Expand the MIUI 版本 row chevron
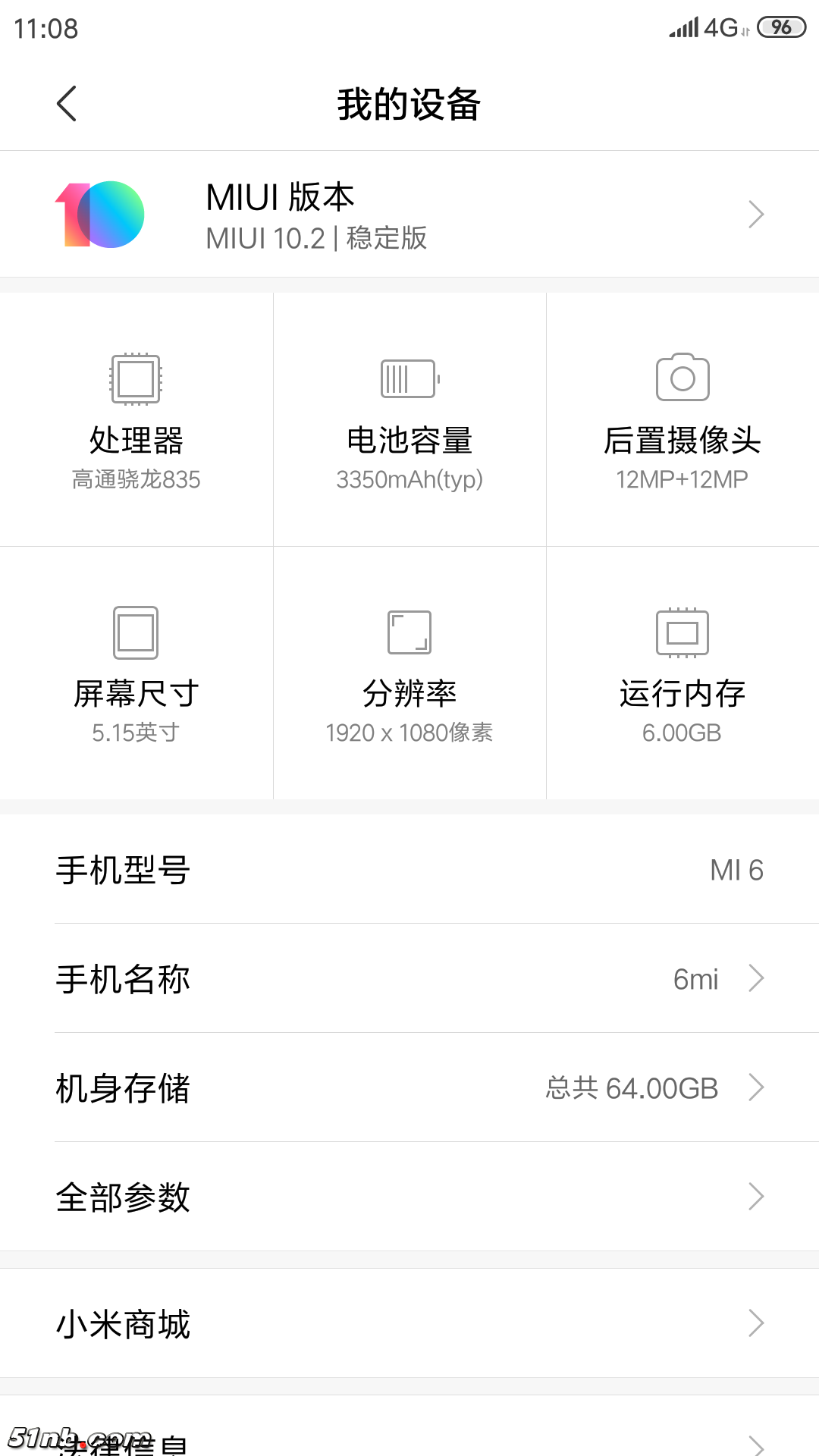This screenshot has width=819, height=1456. (755, 215)
